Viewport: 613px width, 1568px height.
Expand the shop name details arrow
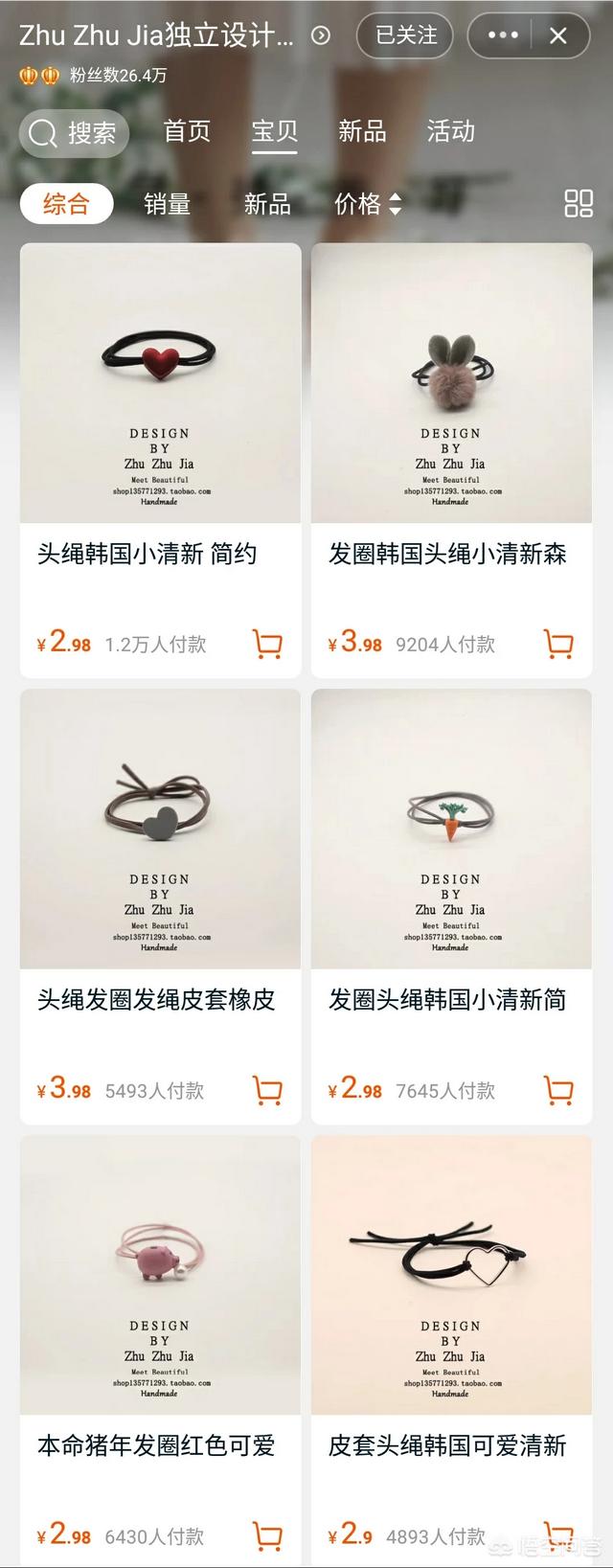(x=321, y=35)
